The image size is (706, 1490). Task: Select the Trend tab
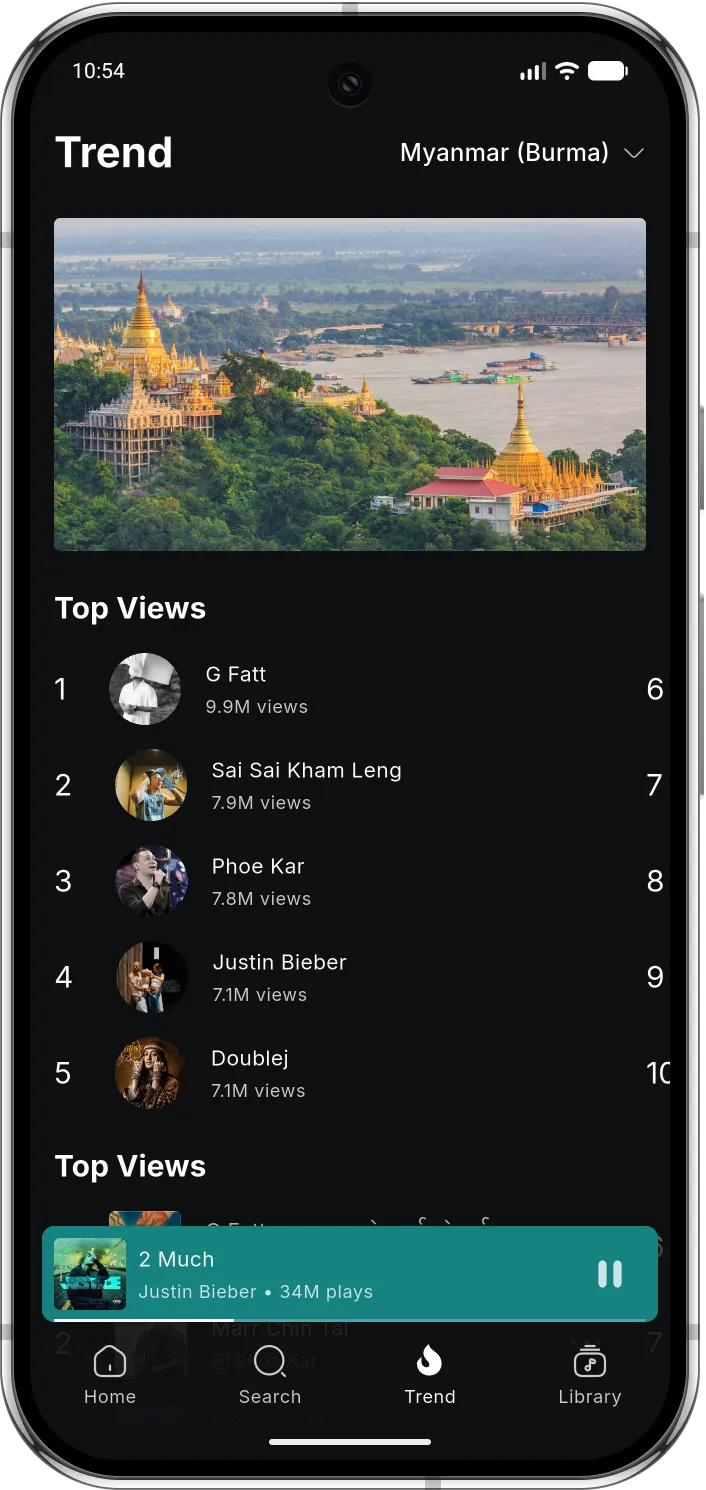pos(430,1375)
